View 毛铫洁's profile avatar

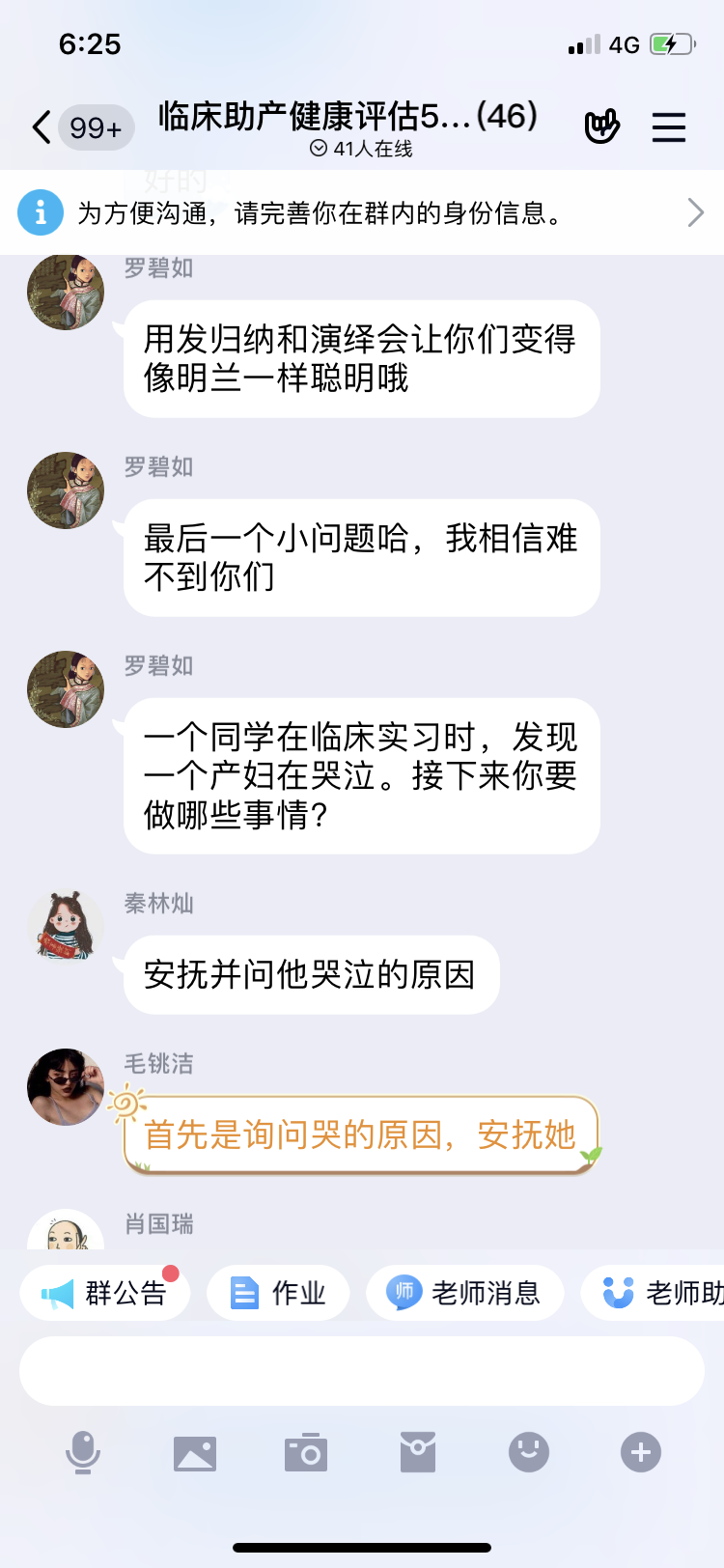click(66, 1087)
